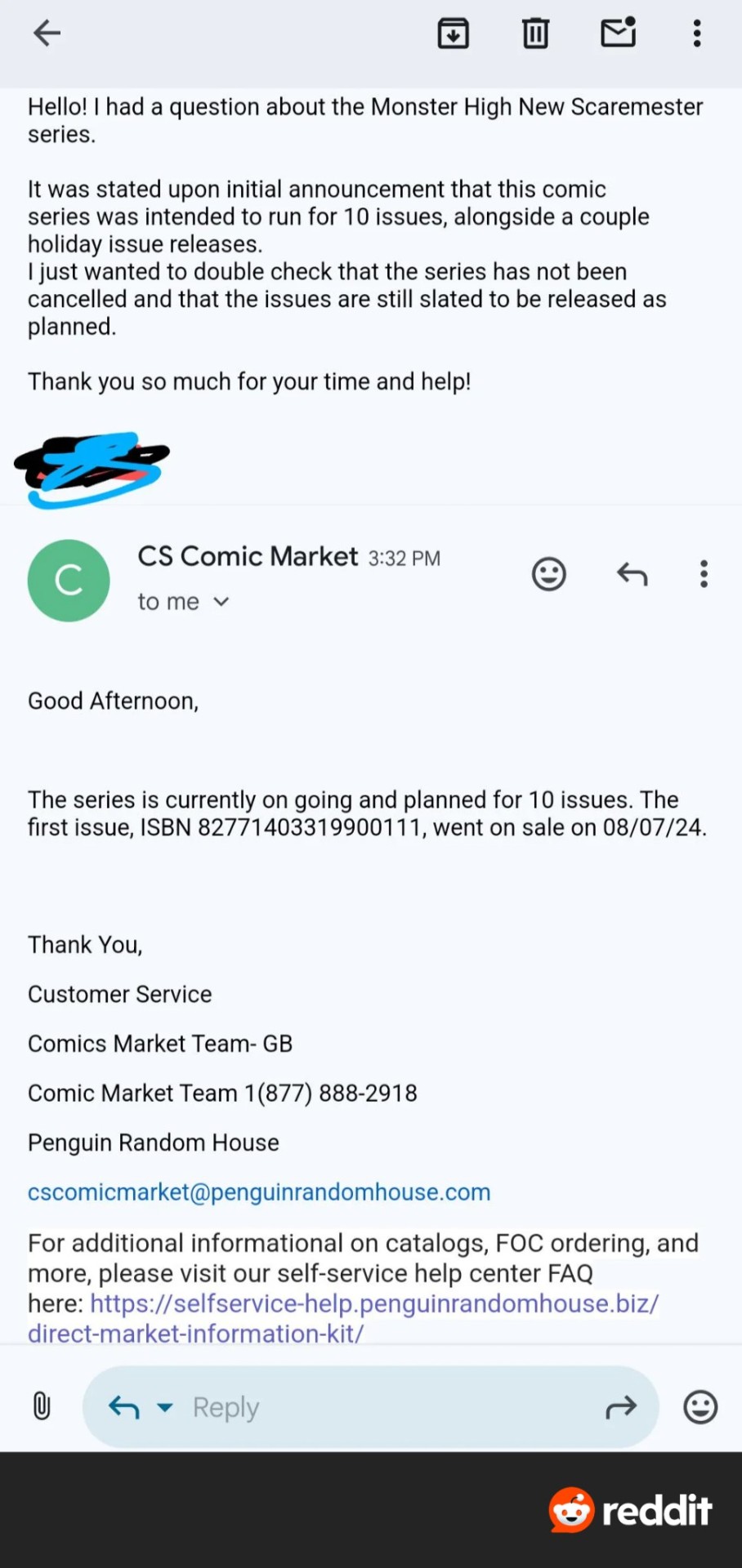This screenshot has width=742, height=1568.
Task: Go back to the inbox
Action: coord(47,33)
